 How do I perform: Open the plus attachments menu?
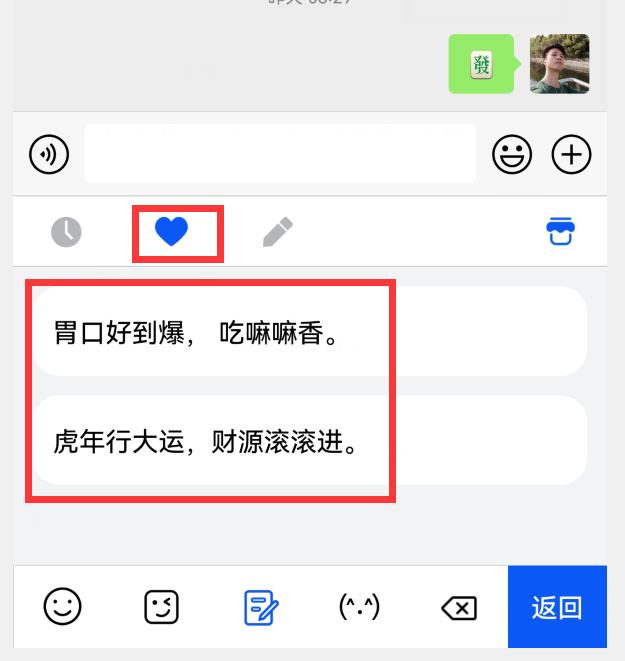pyautogui.click(x=572, y=155)
